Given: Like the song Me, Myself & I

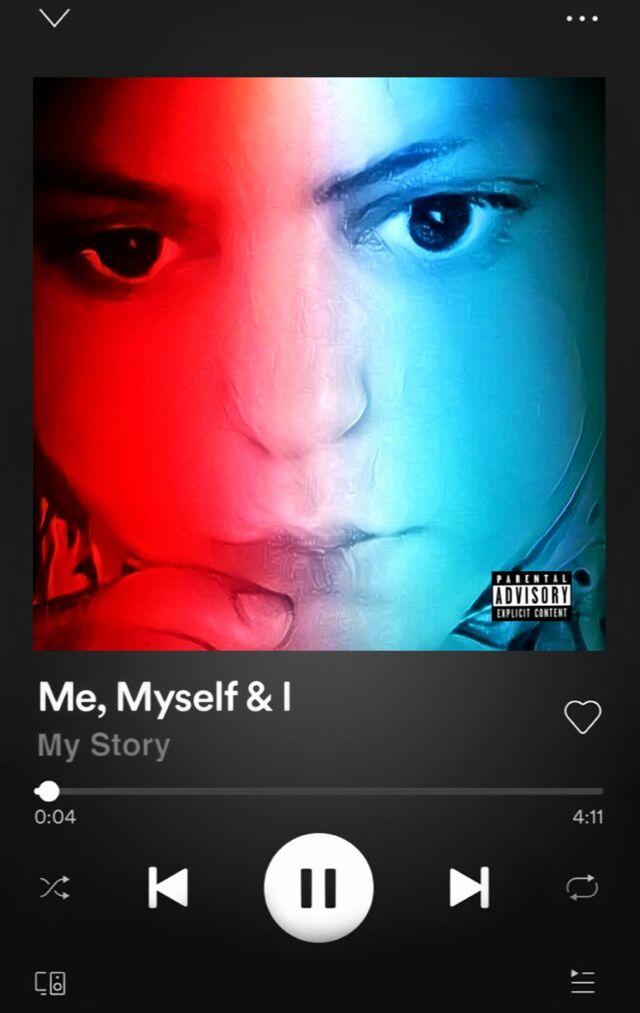Looking at the screenshot, I should click(x=582, y=716).
